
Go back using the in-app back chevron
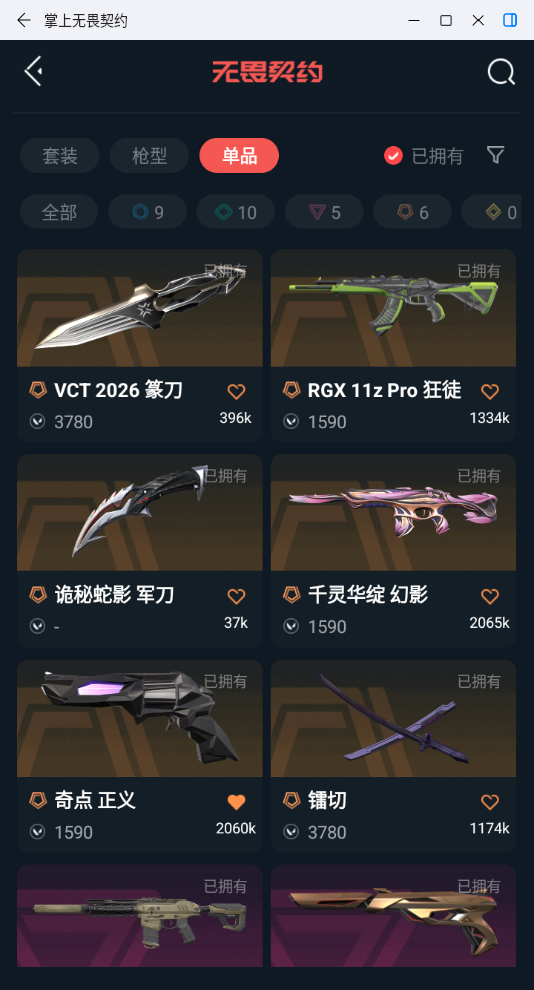coord(33,71)
